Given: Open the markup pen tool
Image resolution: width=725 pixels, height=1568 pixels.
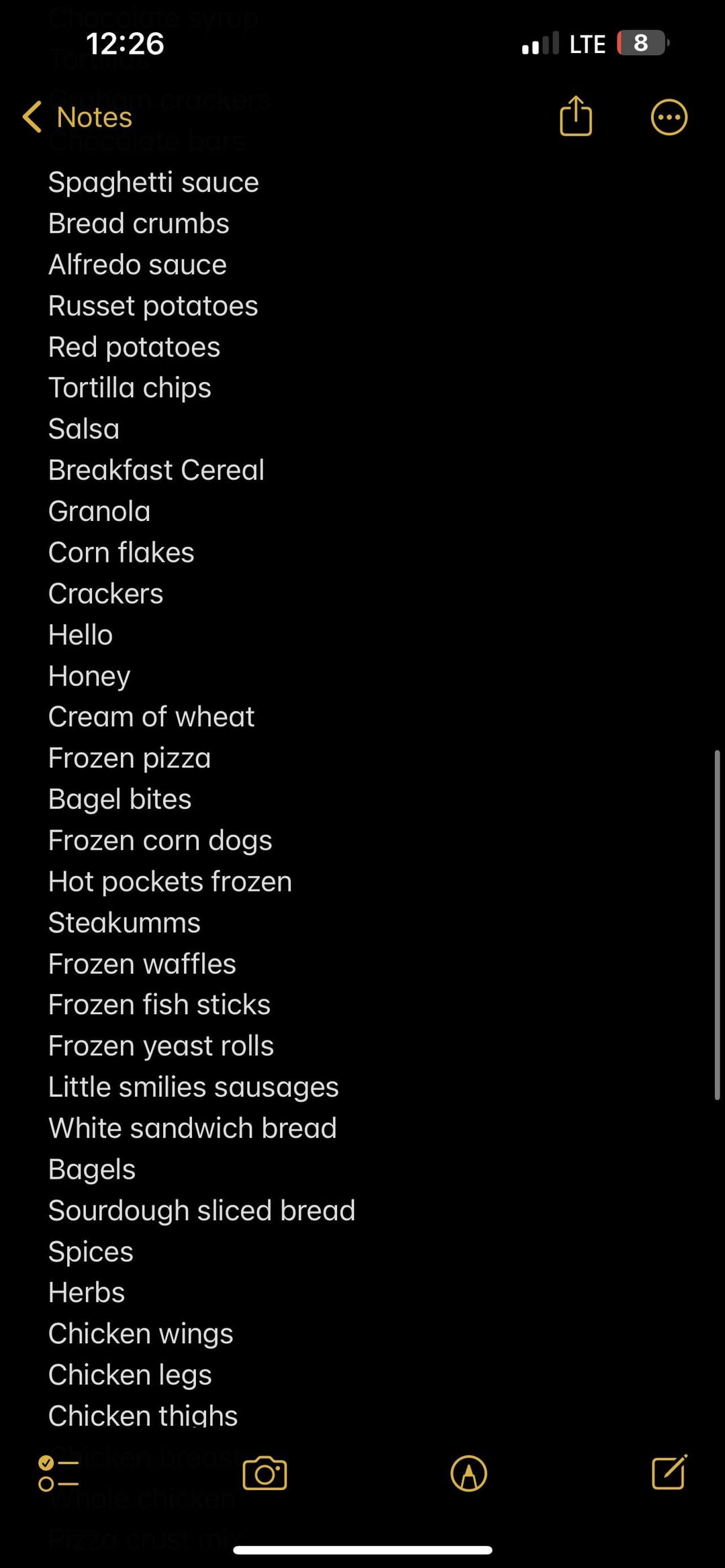Looking at the screenshot, I should coord(469,1473).
